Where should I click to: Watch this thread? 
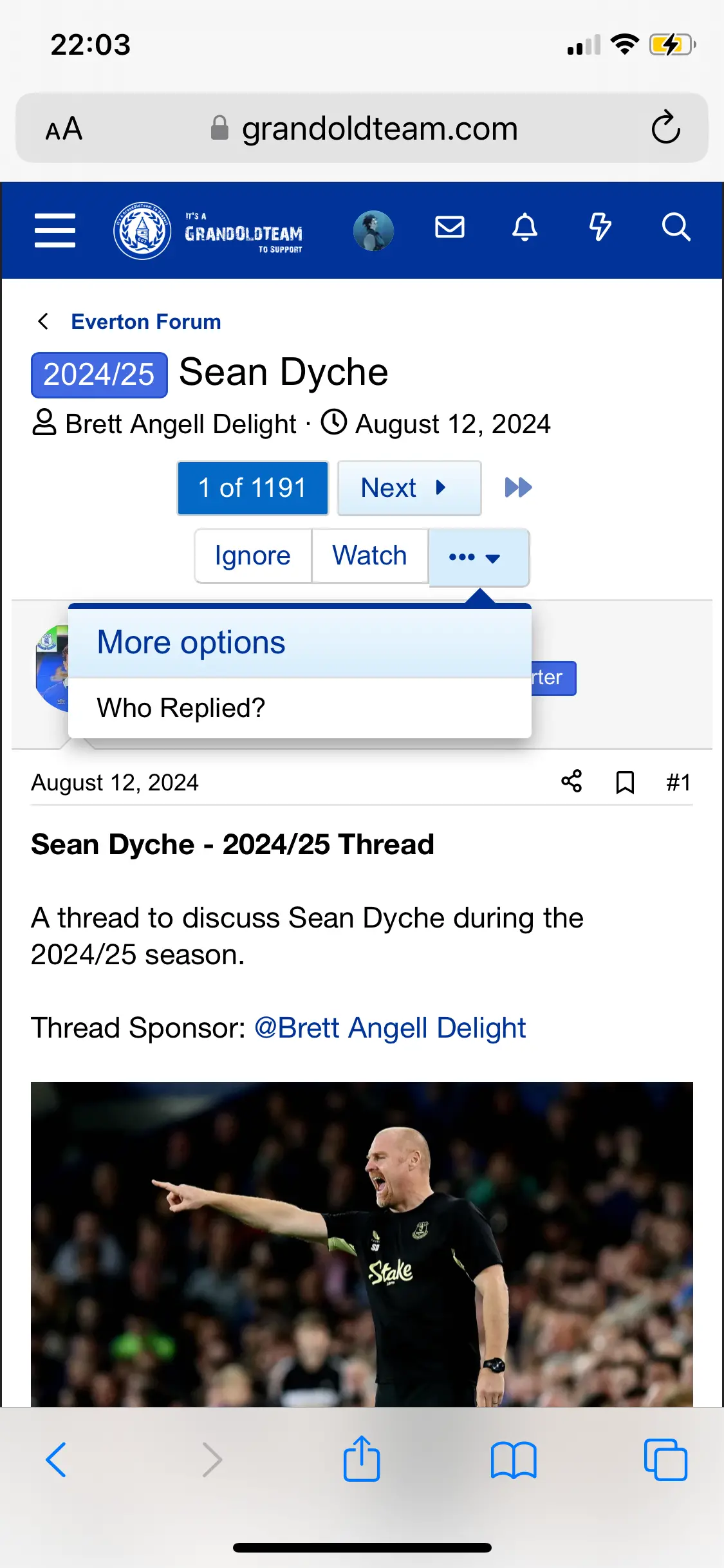[x=369, y=556]
